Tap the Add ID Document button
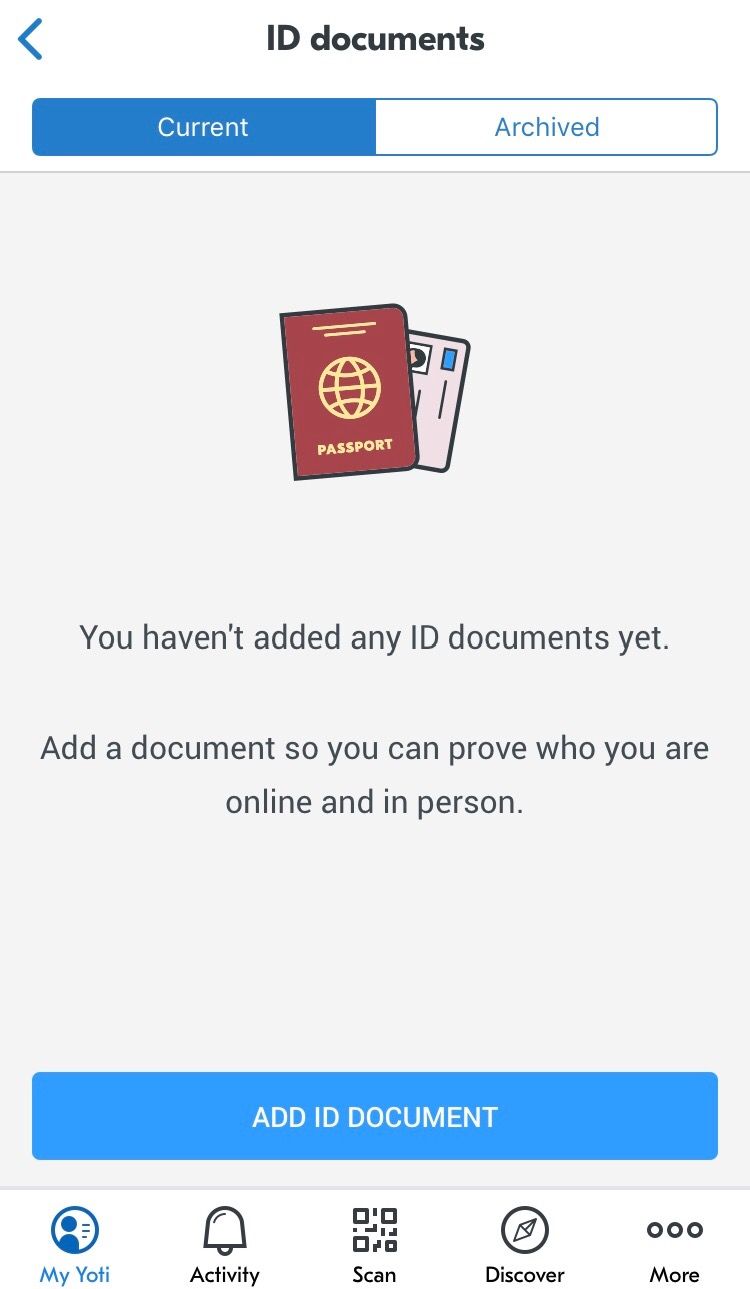This screenshot has height=1289, width=750. point(375,1116)
